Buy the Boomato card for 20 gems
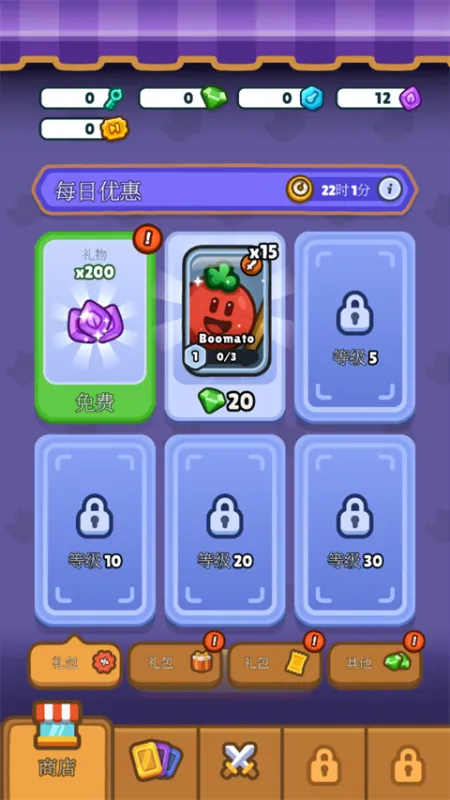This screenshot has height=800, width=450. tap(225, 327)
